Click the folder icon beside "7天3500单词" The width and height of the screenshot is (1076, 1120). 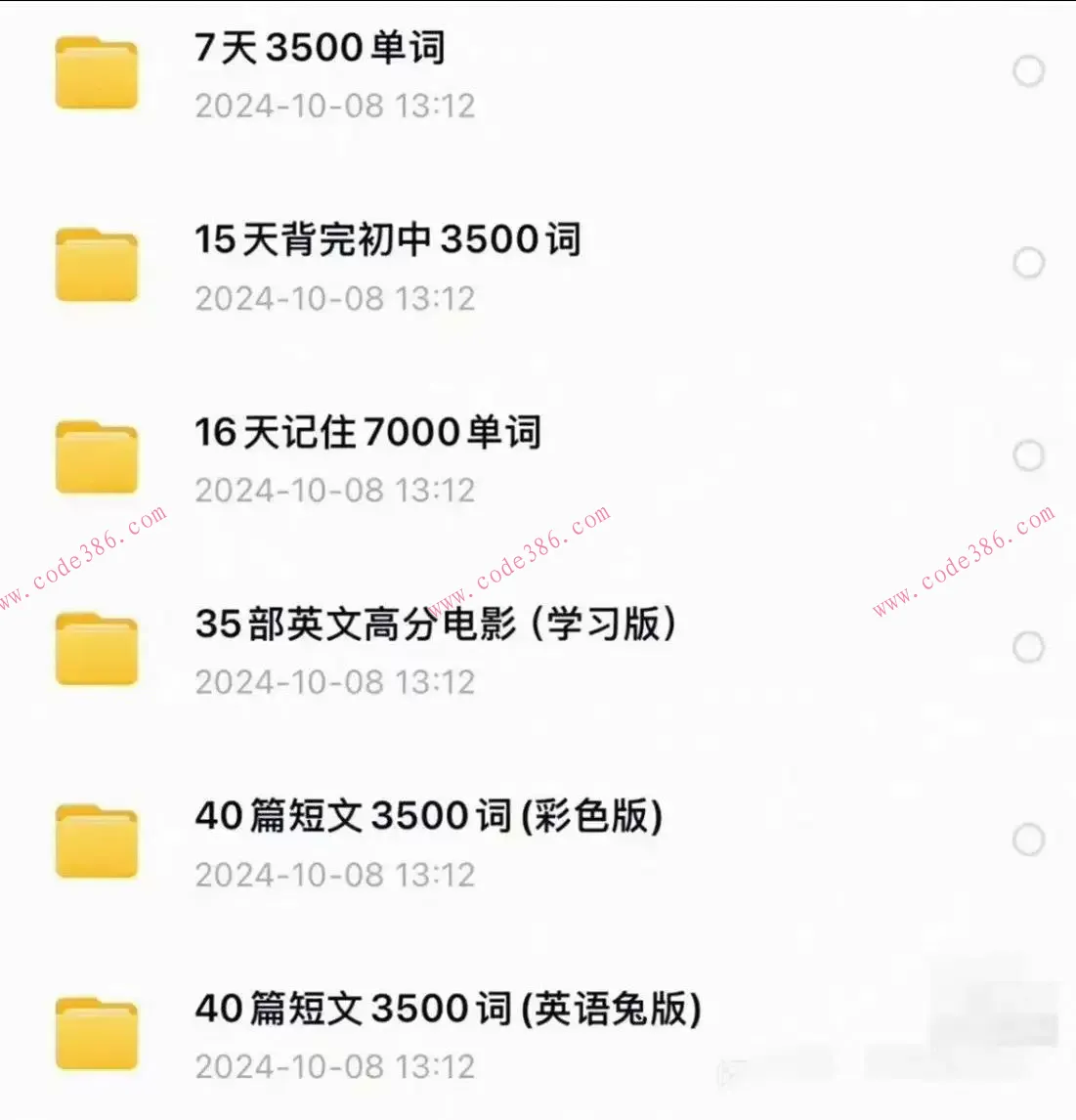point(96,73)
